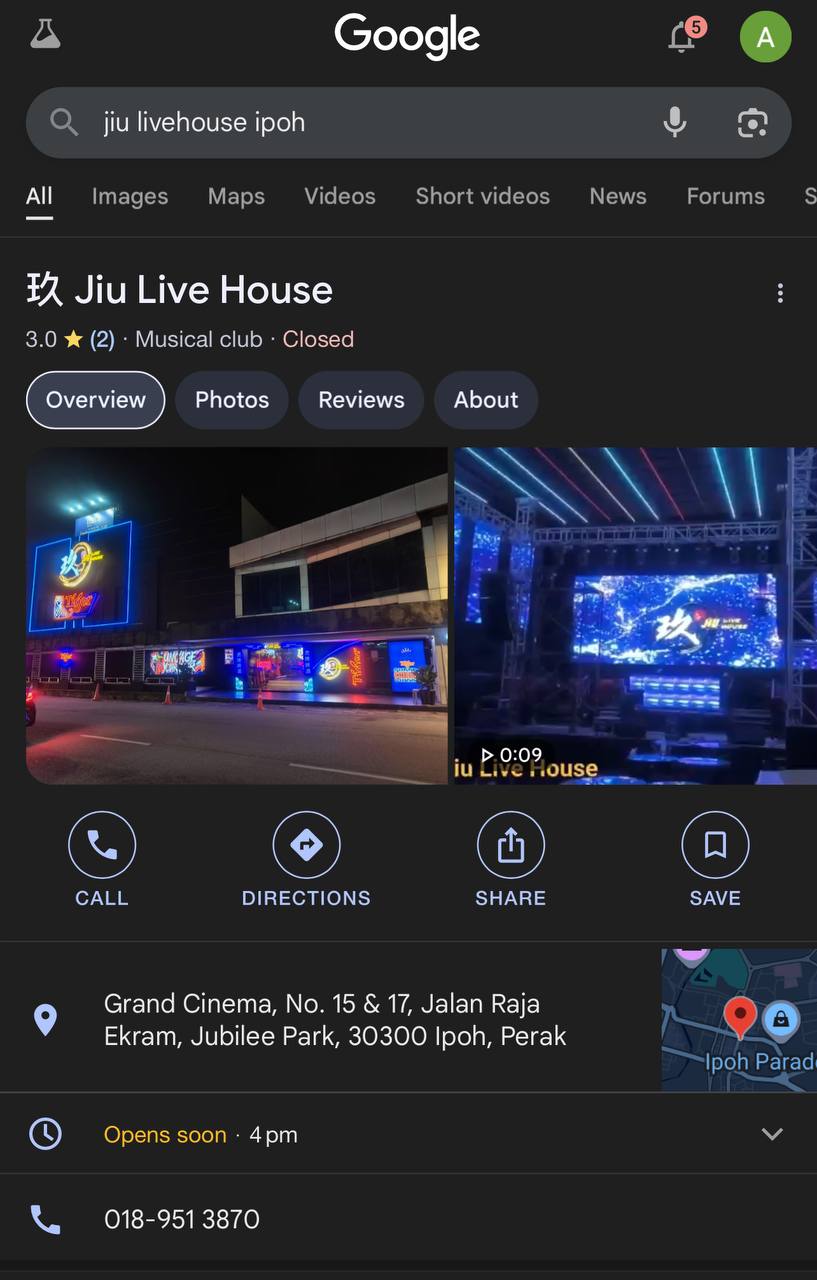Select the Photos chip
The image size is (817, 1280).
[232, 400]
